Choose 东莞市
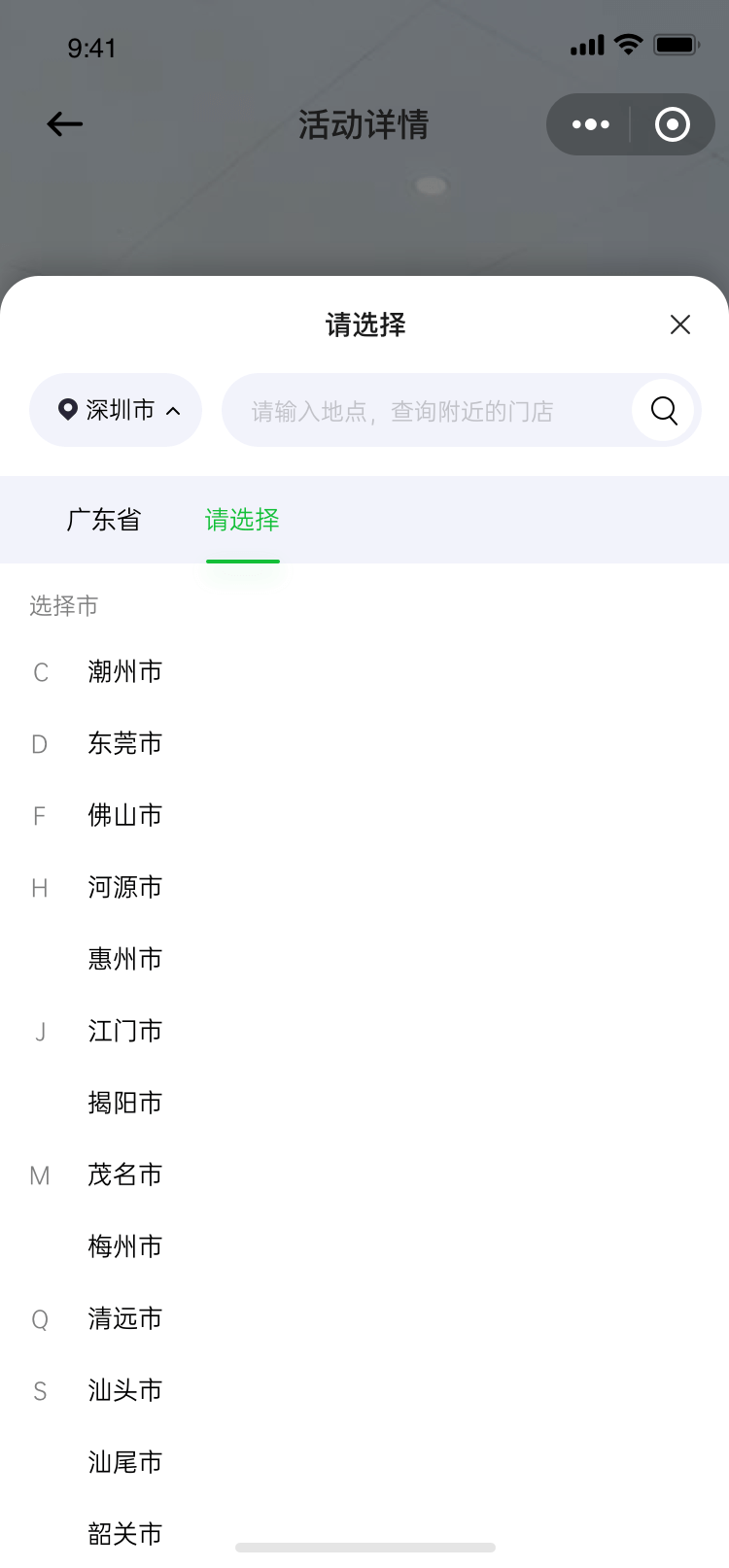729x1568 pixels. coord(125,743)
